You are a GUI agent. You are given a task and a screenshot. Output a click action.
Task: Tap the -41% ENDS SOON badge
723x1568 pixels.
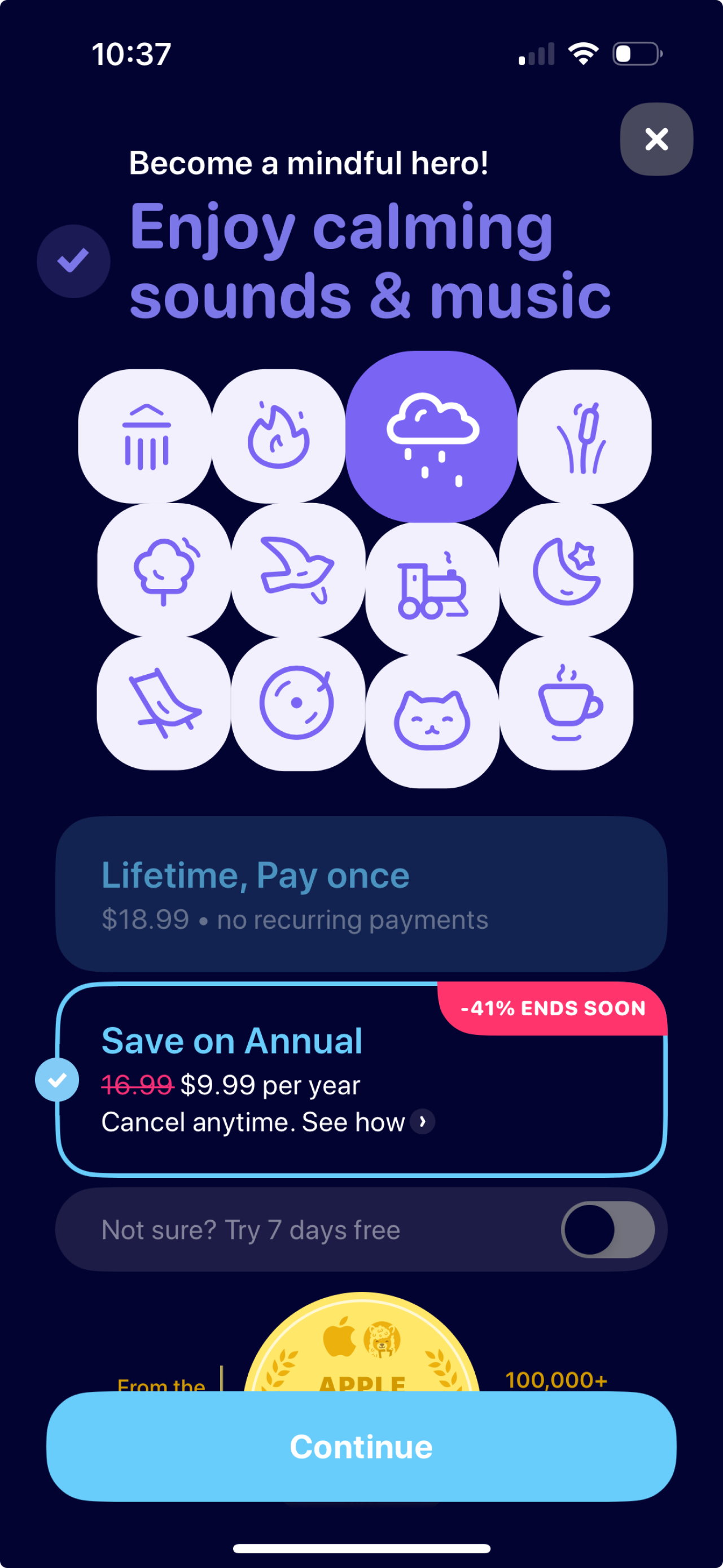pyautogui.click(x=553, y=1008)
